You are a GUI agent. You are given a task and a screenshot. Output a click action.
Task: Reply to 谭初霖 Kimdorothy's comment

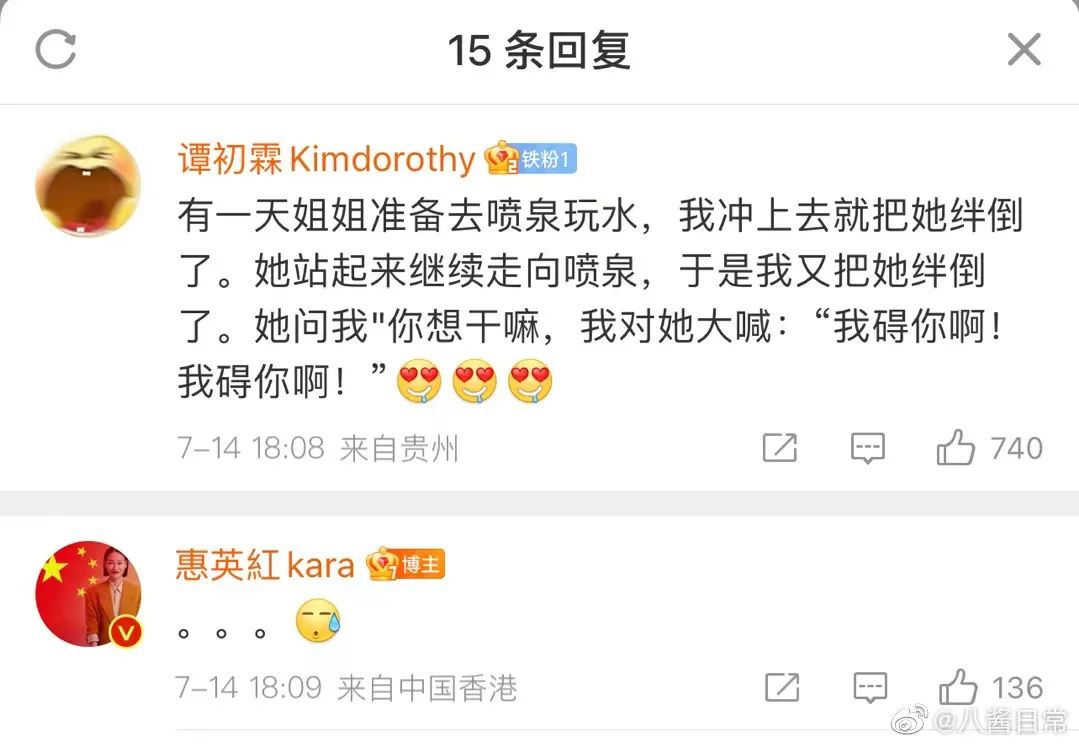pos(867,448)
